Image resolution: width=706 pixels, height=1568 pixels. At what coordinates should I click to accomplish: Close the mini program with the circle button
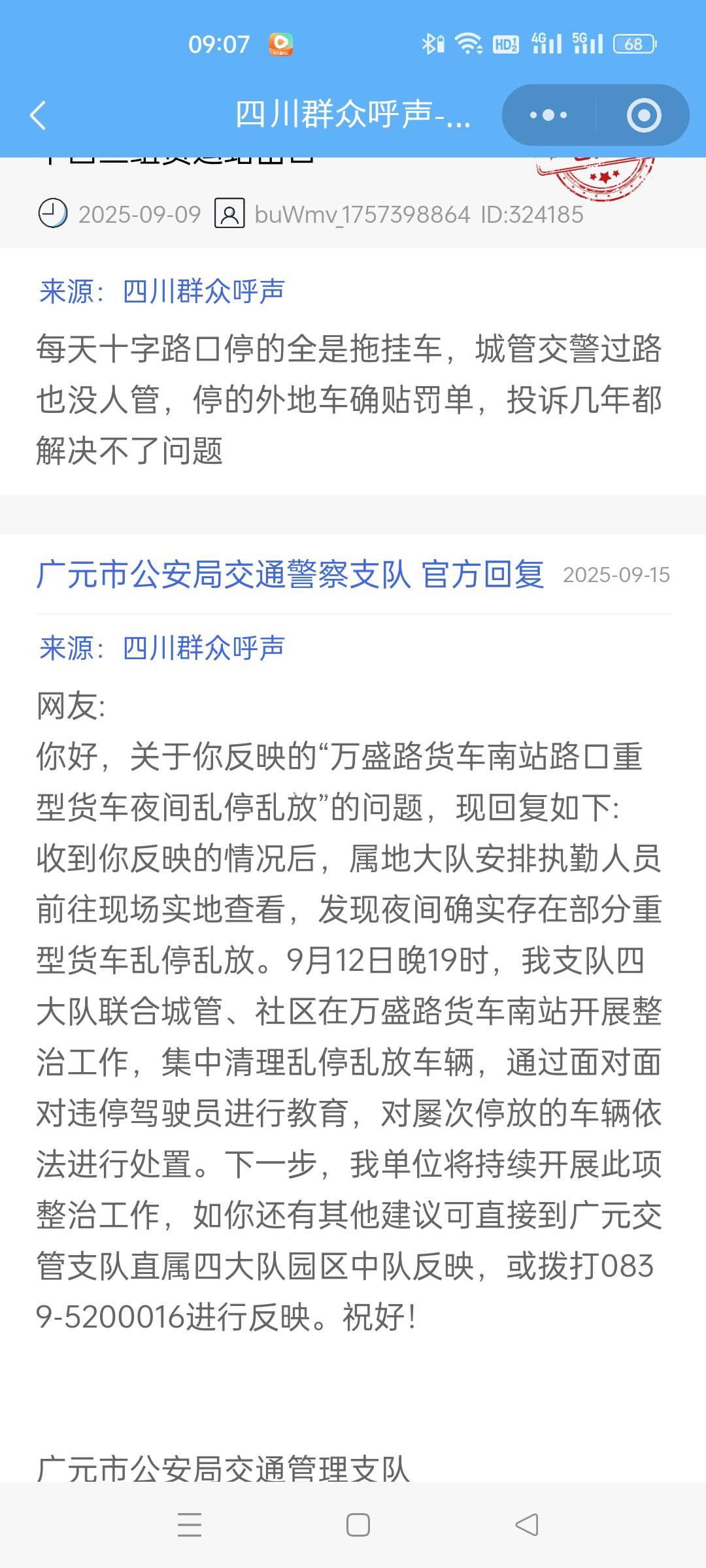pos(643,116)
